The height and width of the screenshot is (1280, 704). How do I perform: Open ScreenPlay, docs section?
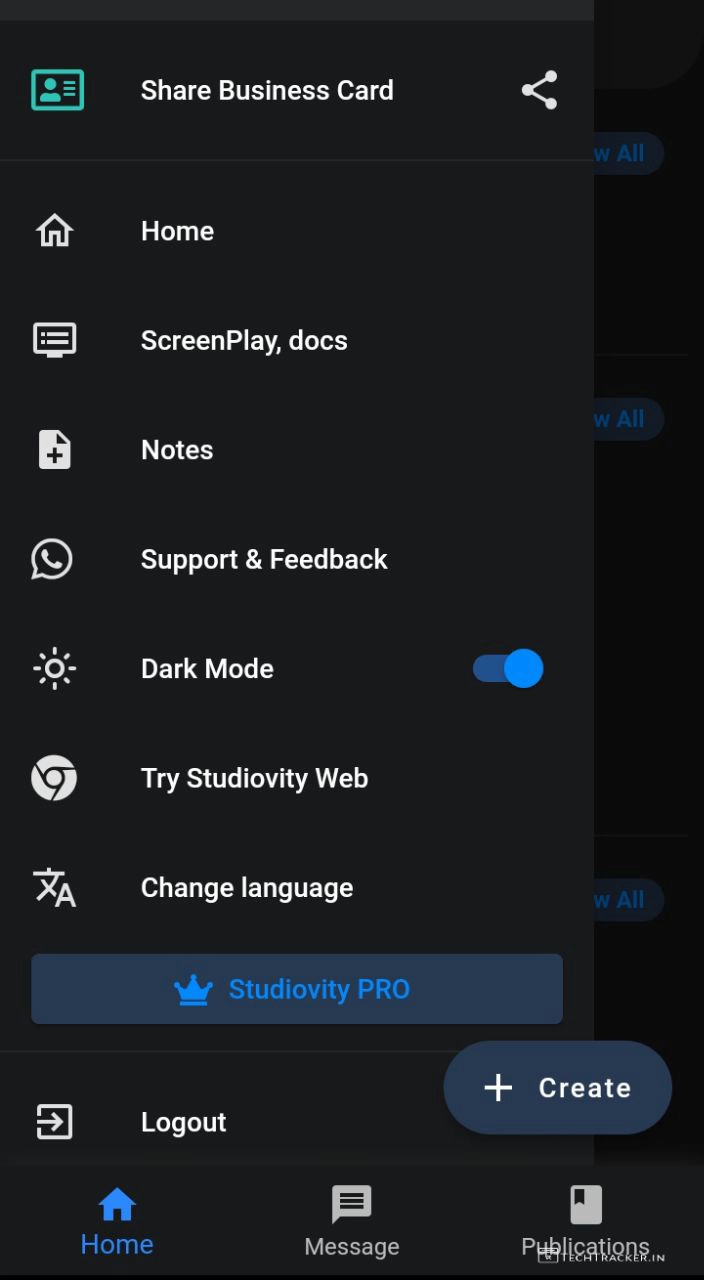tap(244, 340)
